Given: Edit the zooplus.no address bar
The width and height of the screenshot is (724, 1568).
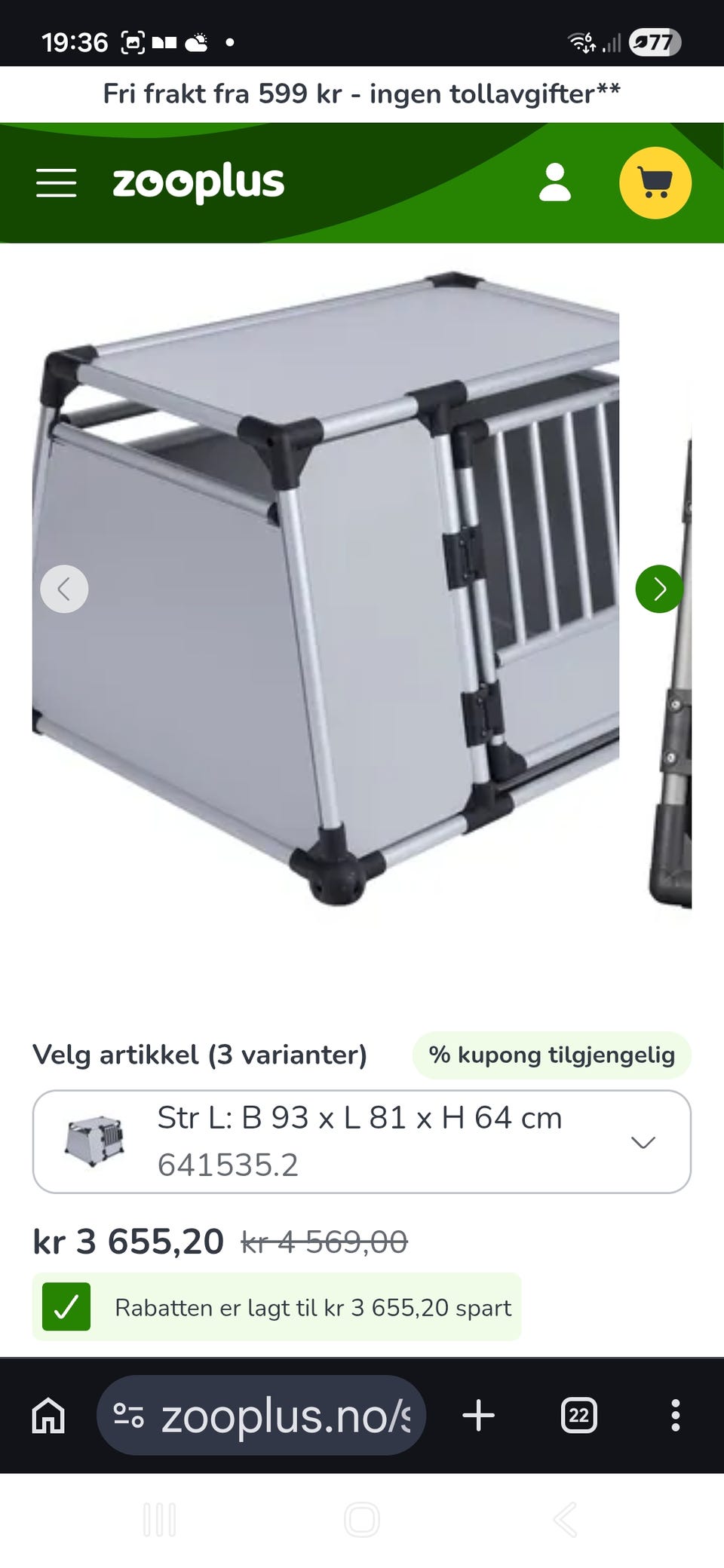Looking at the screenshot, I should click(x=261, y=1415).
